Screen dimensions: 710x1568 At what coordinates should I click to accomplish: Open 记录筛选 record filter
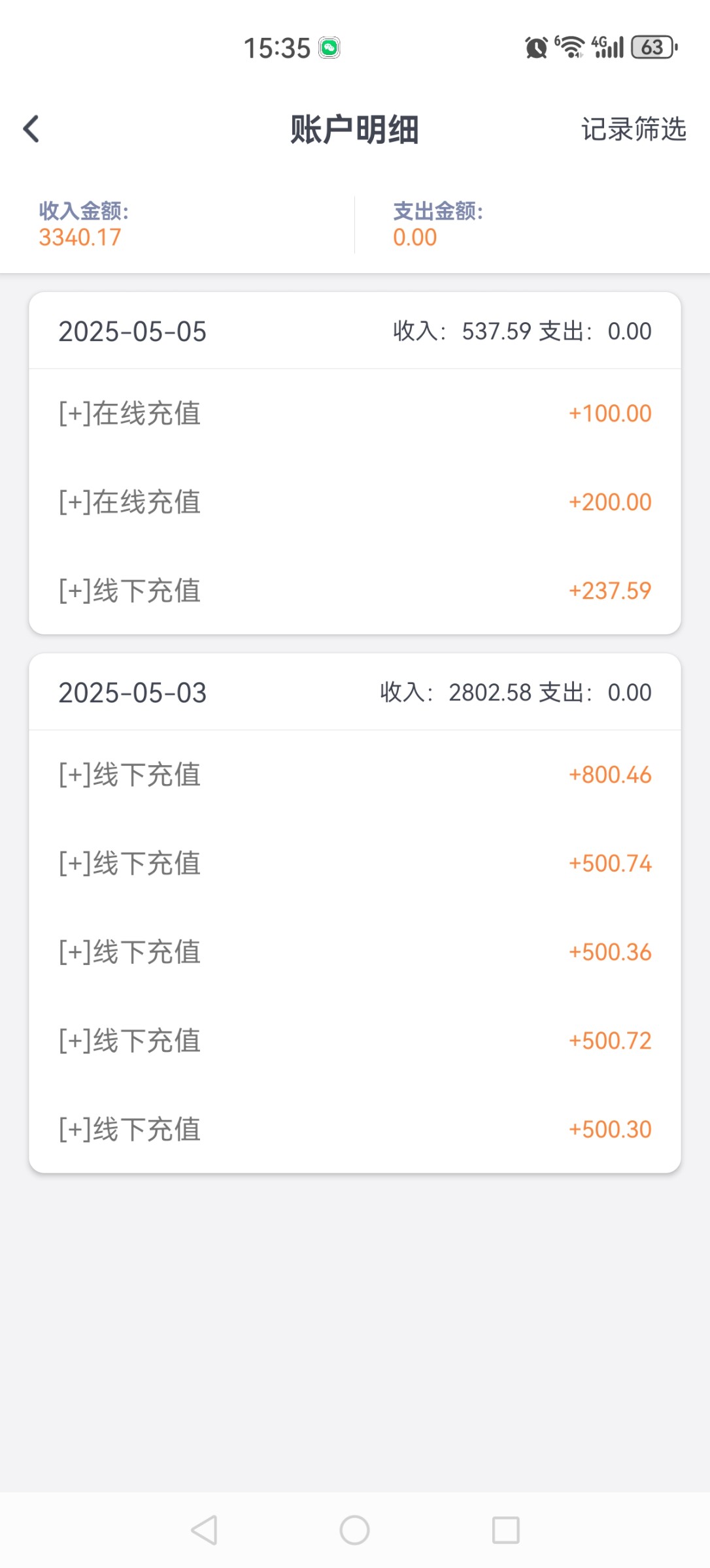coord(633,129)
